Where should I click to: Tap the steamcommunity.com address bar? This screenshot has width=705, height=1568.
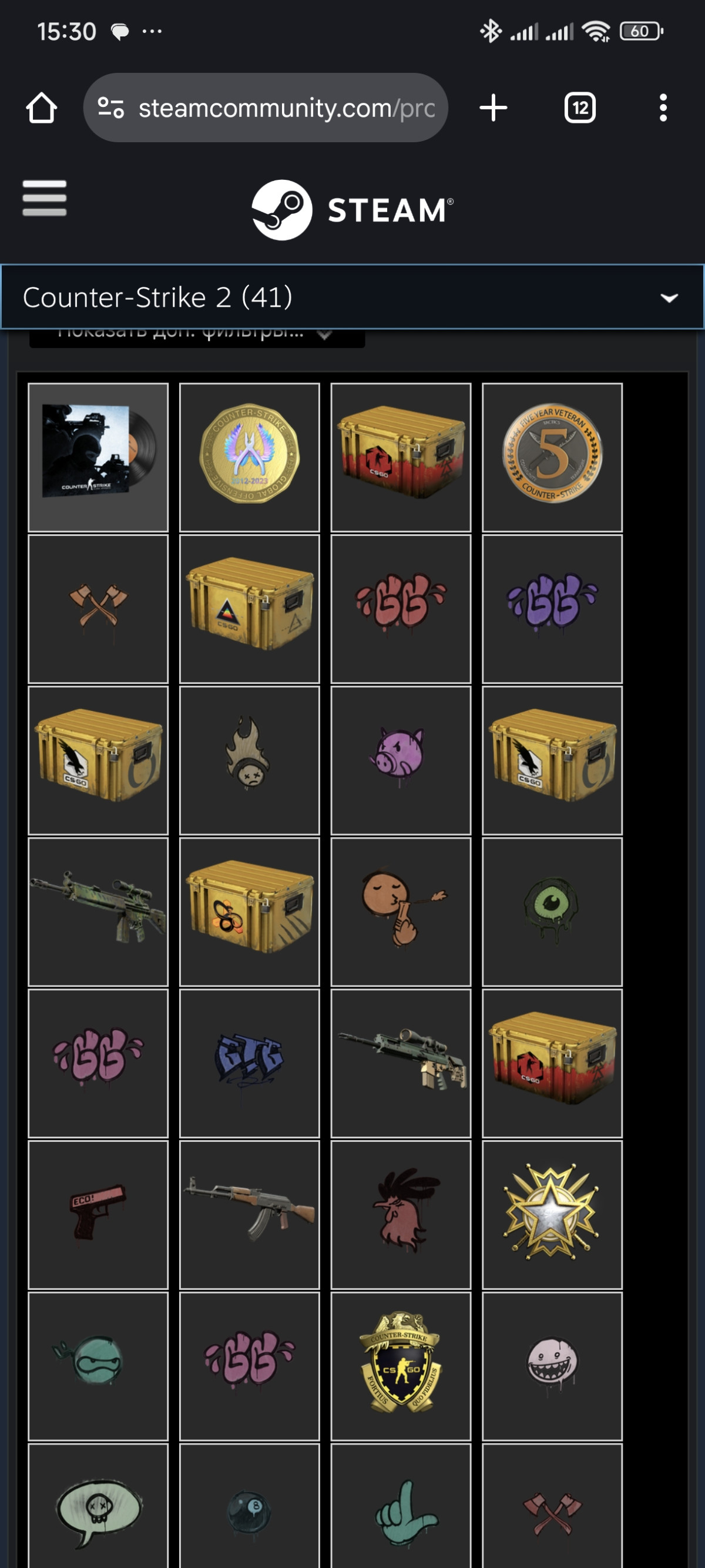[265, 108]
